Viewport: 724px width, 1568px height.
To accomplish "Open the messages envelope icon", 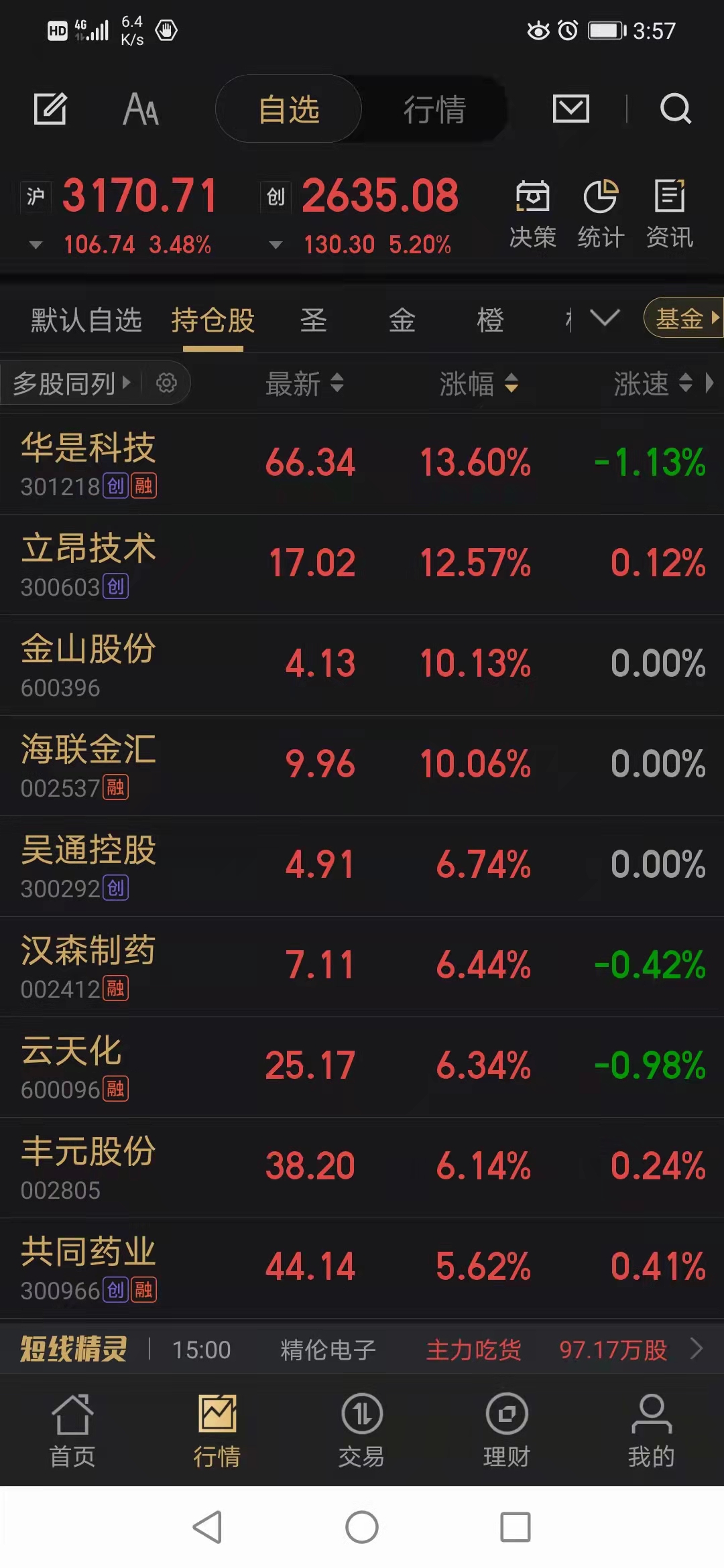I will pos(570,109).
